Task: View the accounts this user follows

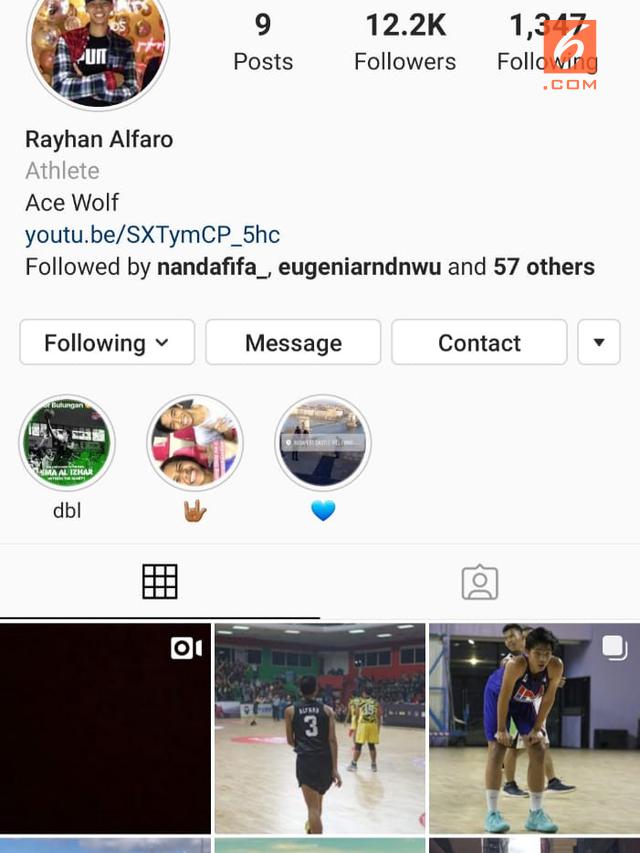Action: pyautogui.click(x=546, y=42)
